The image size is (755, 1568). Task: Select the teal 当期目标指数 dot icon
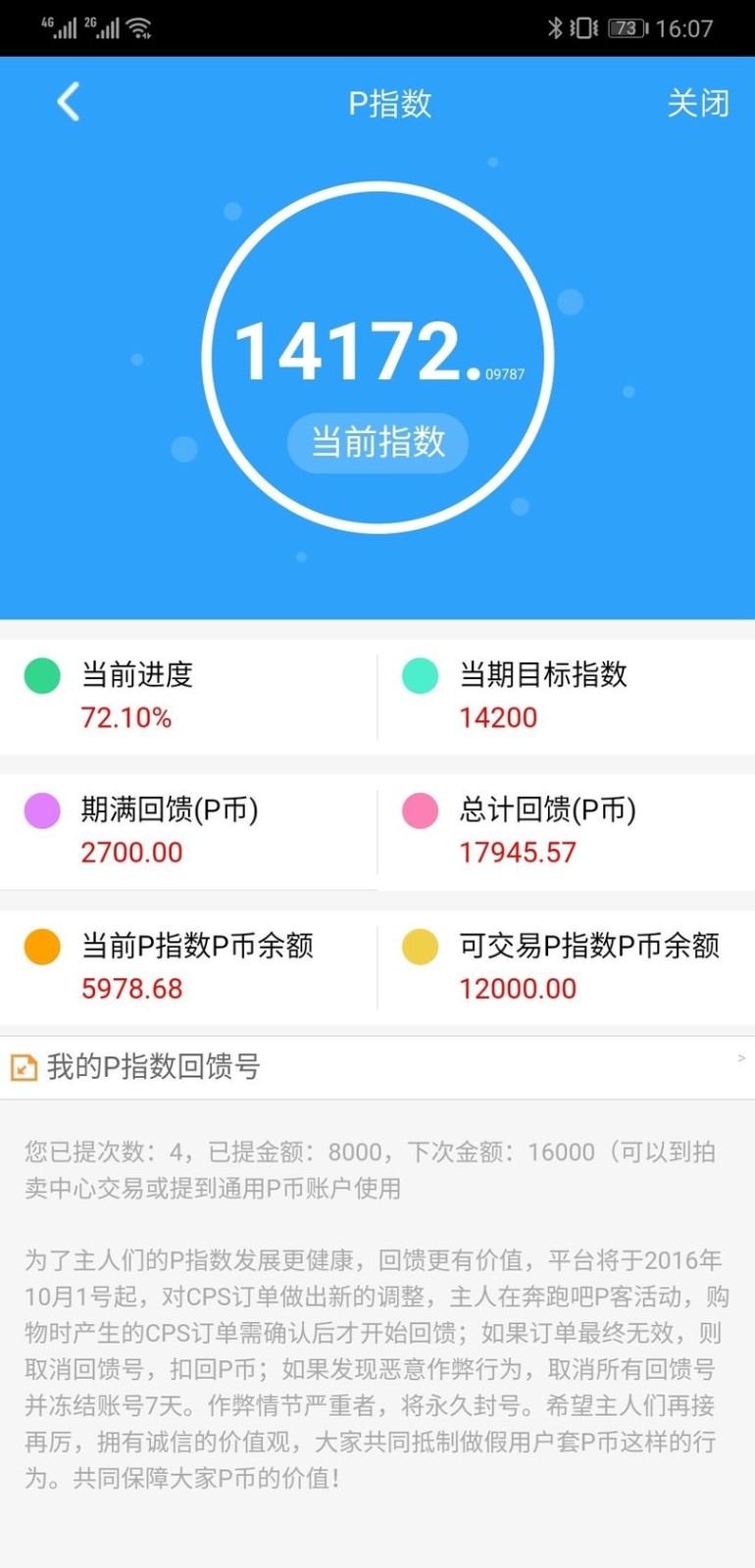click(420, 675)
